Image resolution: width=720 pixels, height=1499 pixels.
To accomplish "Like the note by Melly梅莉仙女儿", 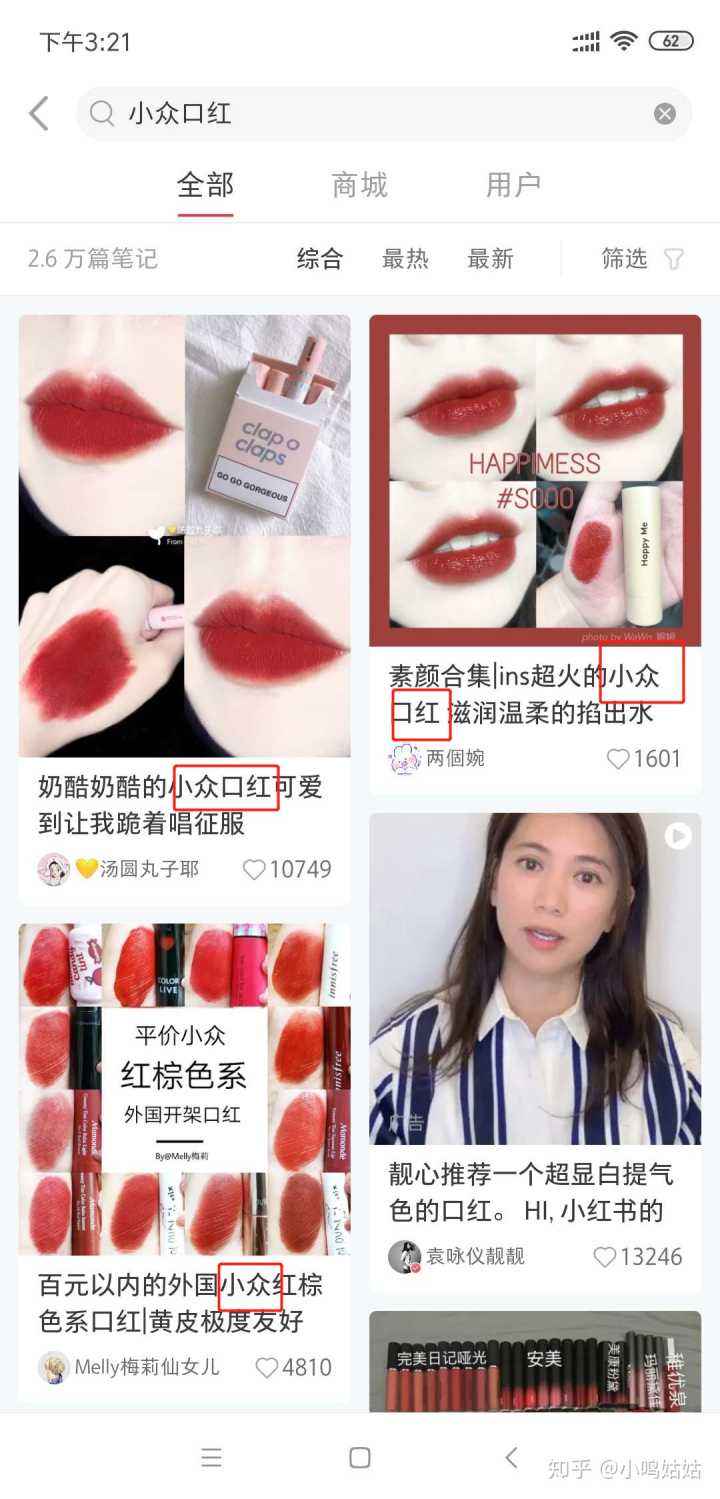I will 267,1367.
